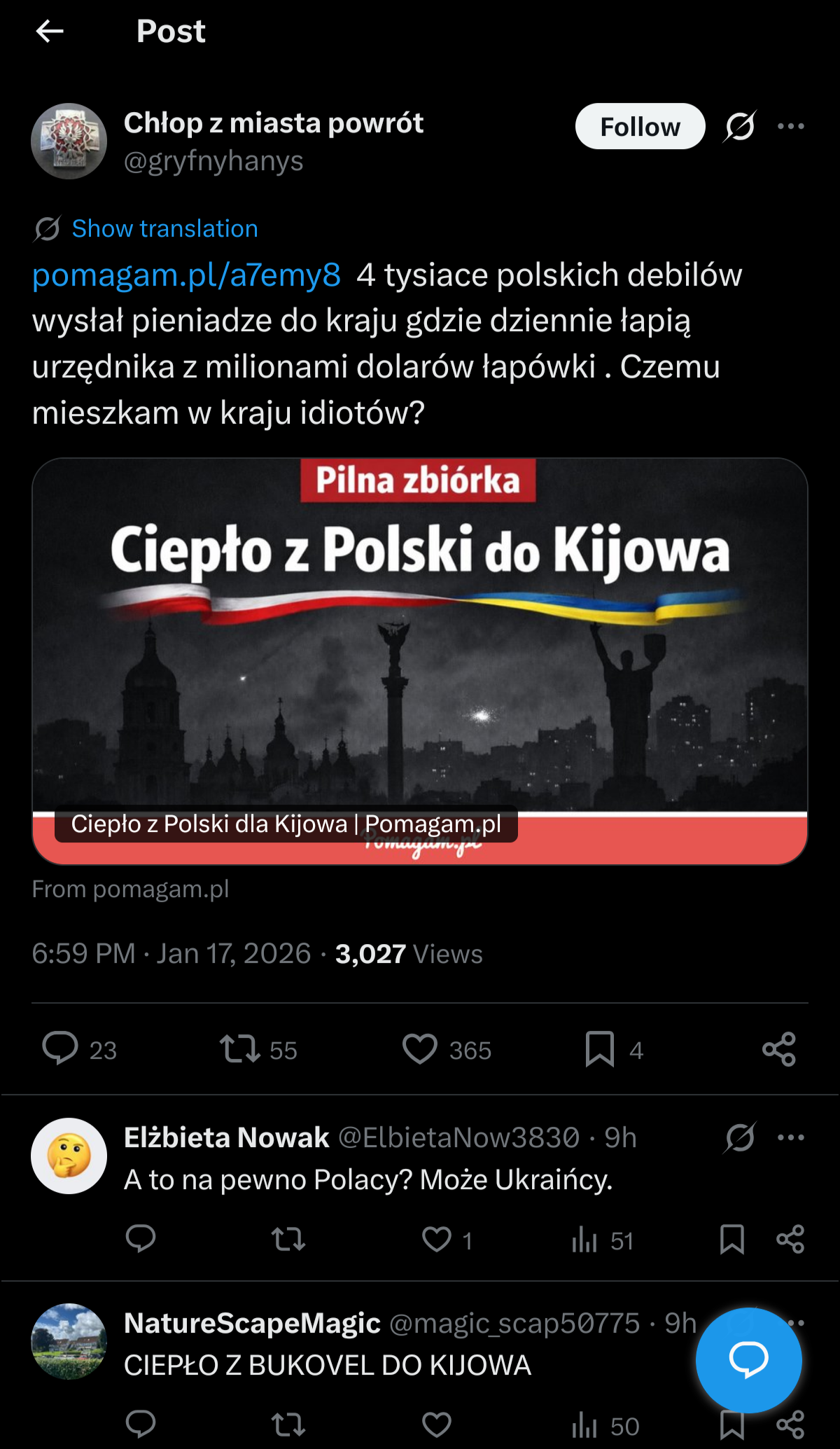This screenshot has height=1449, width=840.
Task: Open Grok icon beside the Follow button
Action: click(x=740, y=127)
